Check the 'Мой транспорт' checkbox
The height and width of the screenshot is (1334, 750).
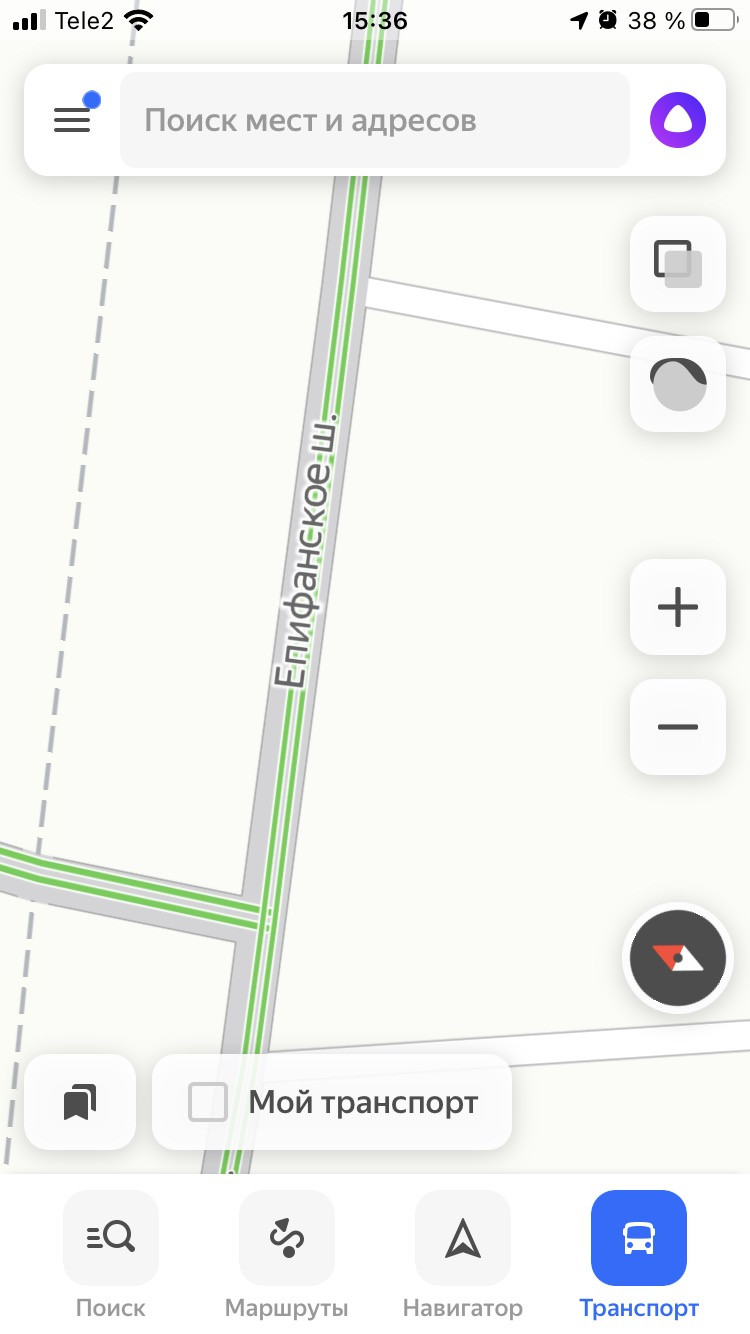click(208, 1102)
